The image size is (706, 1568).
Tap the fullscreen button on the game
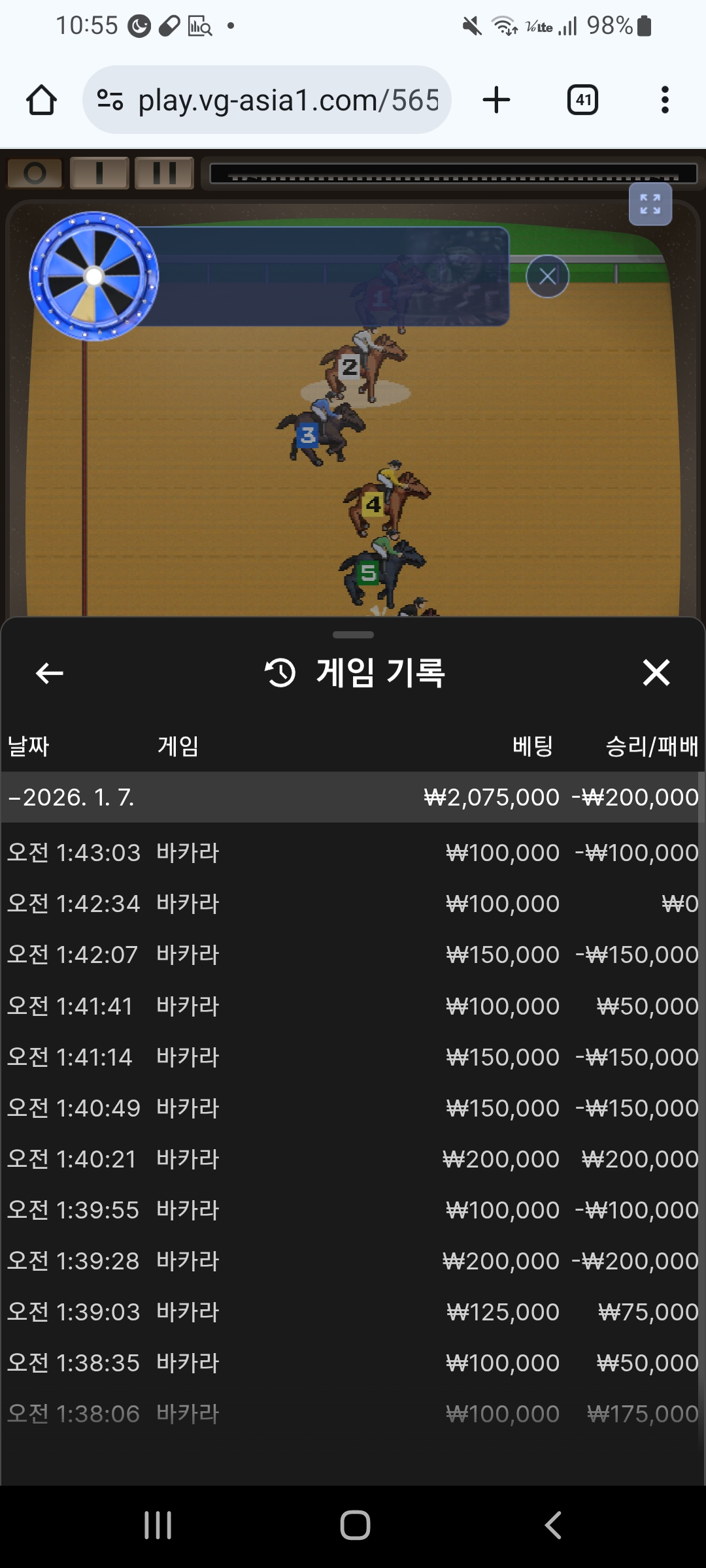(x=650, y=204)
